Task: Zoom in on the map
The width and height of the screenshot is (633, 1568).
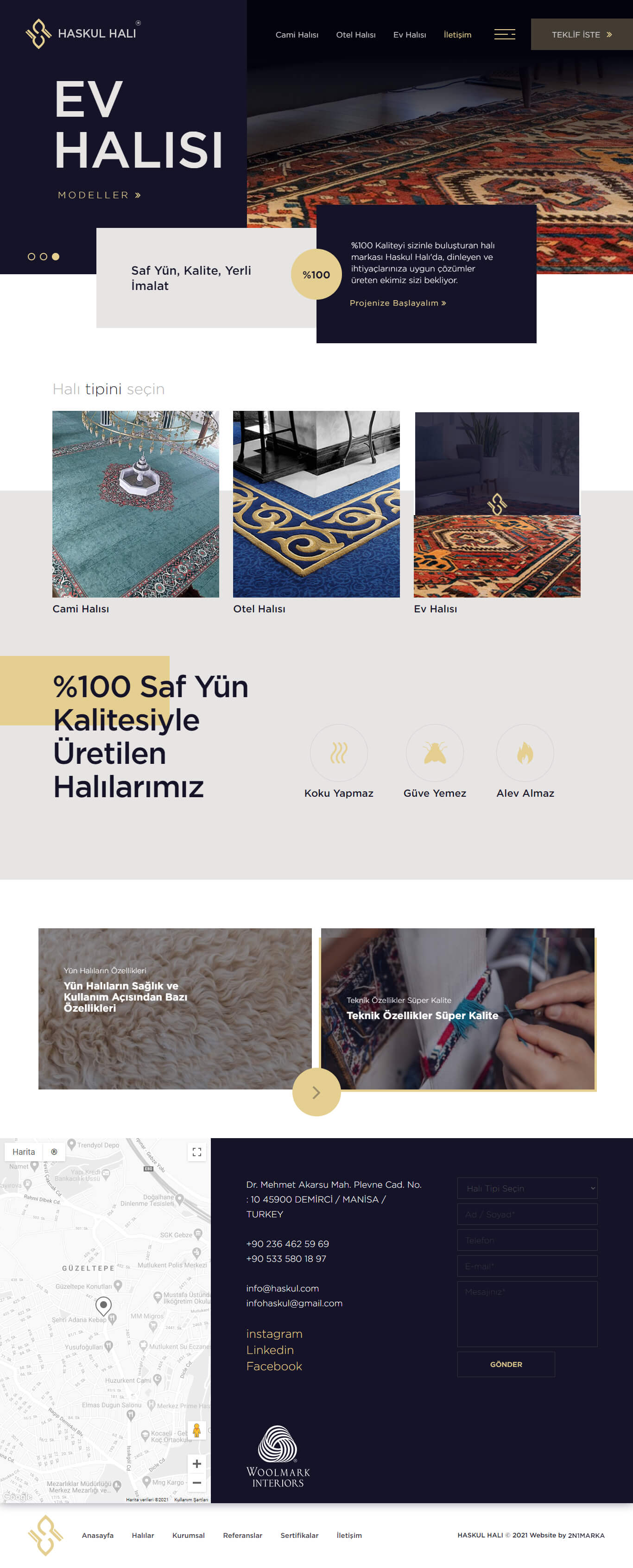Action: [196, 1464]
